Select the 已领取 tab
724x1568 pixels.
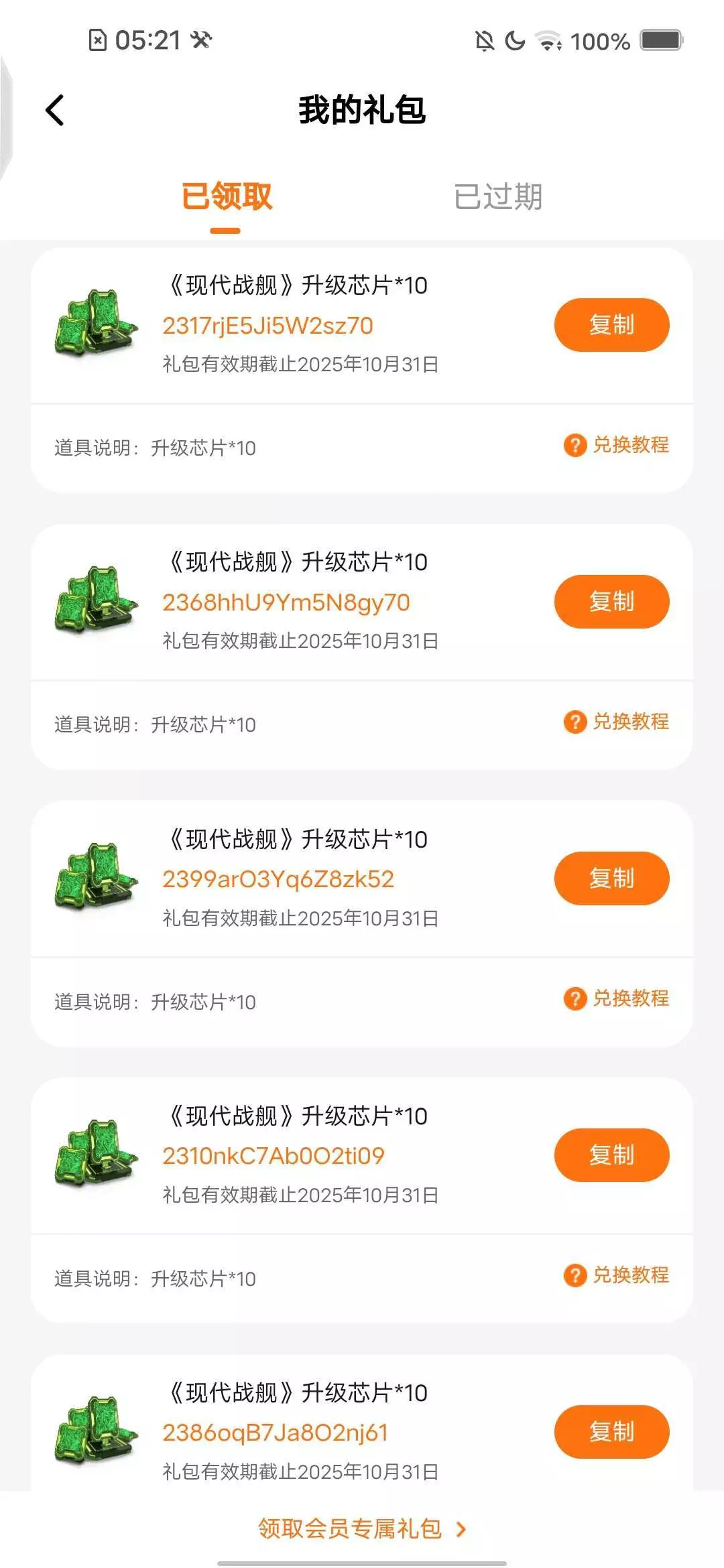[x=227, y=197]
